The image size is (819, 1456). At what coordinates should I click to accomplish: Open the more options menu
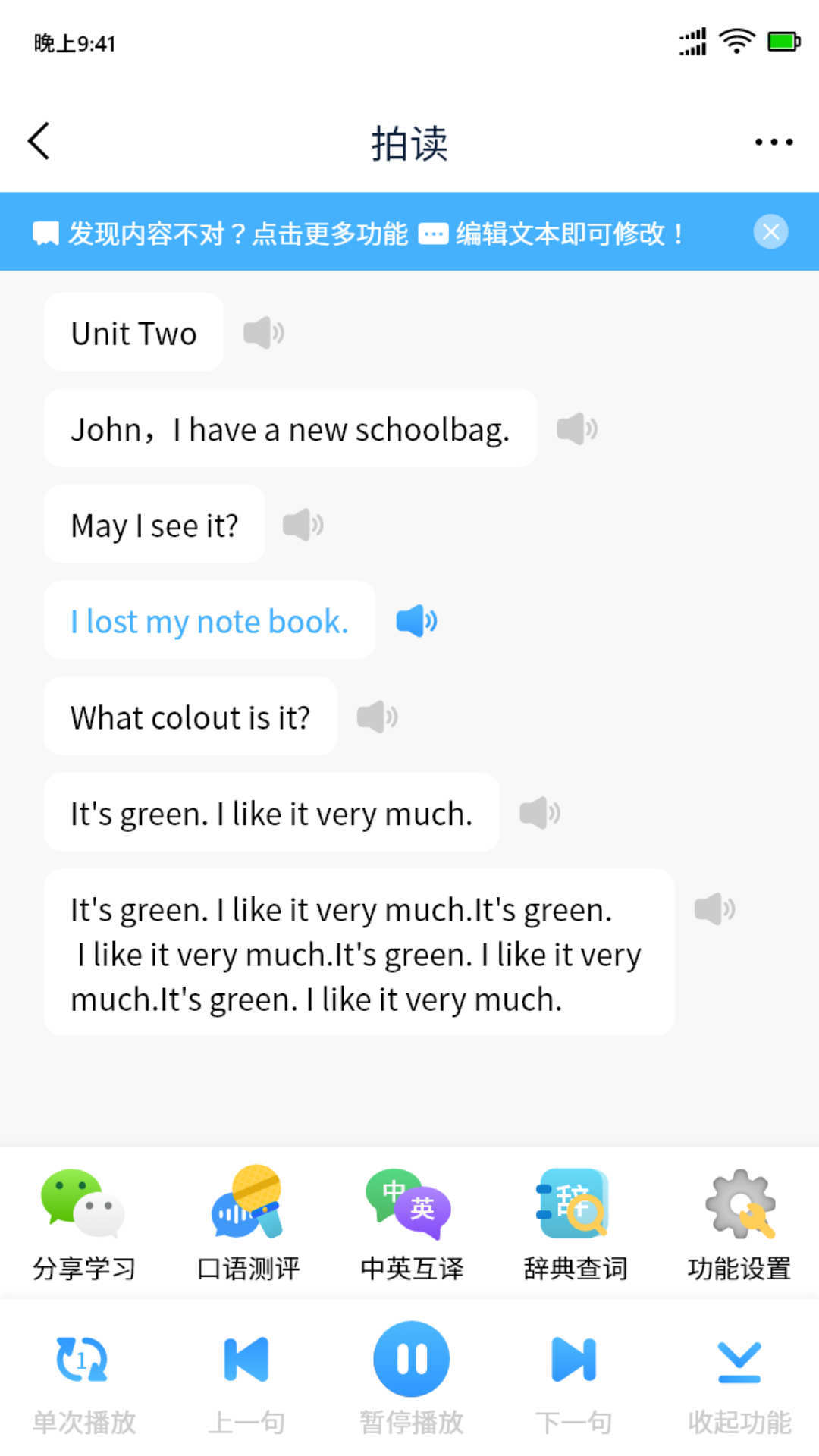(x=773, y=142)
